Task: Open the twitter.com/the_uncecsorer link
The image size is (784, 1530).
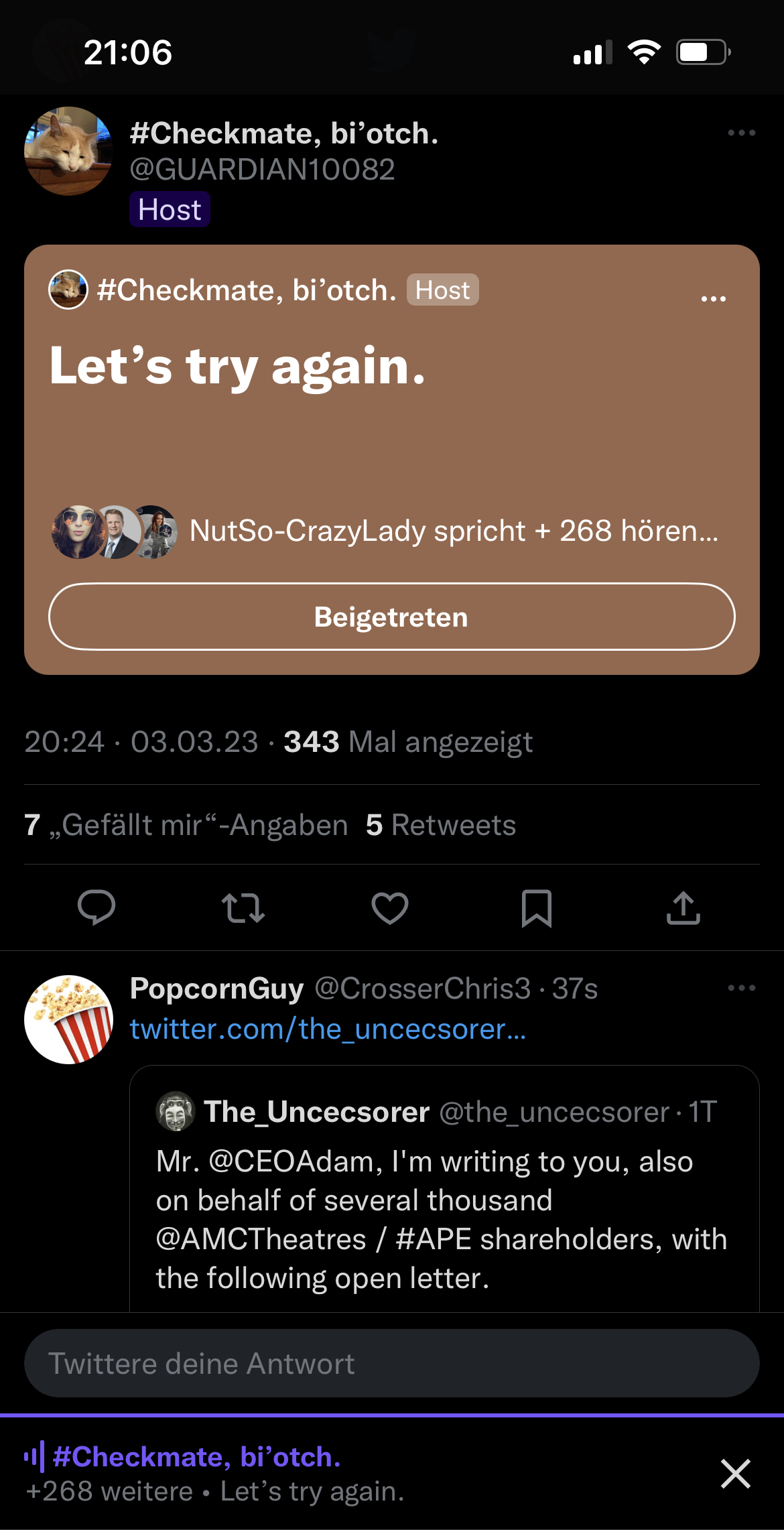Action: 328,1029
